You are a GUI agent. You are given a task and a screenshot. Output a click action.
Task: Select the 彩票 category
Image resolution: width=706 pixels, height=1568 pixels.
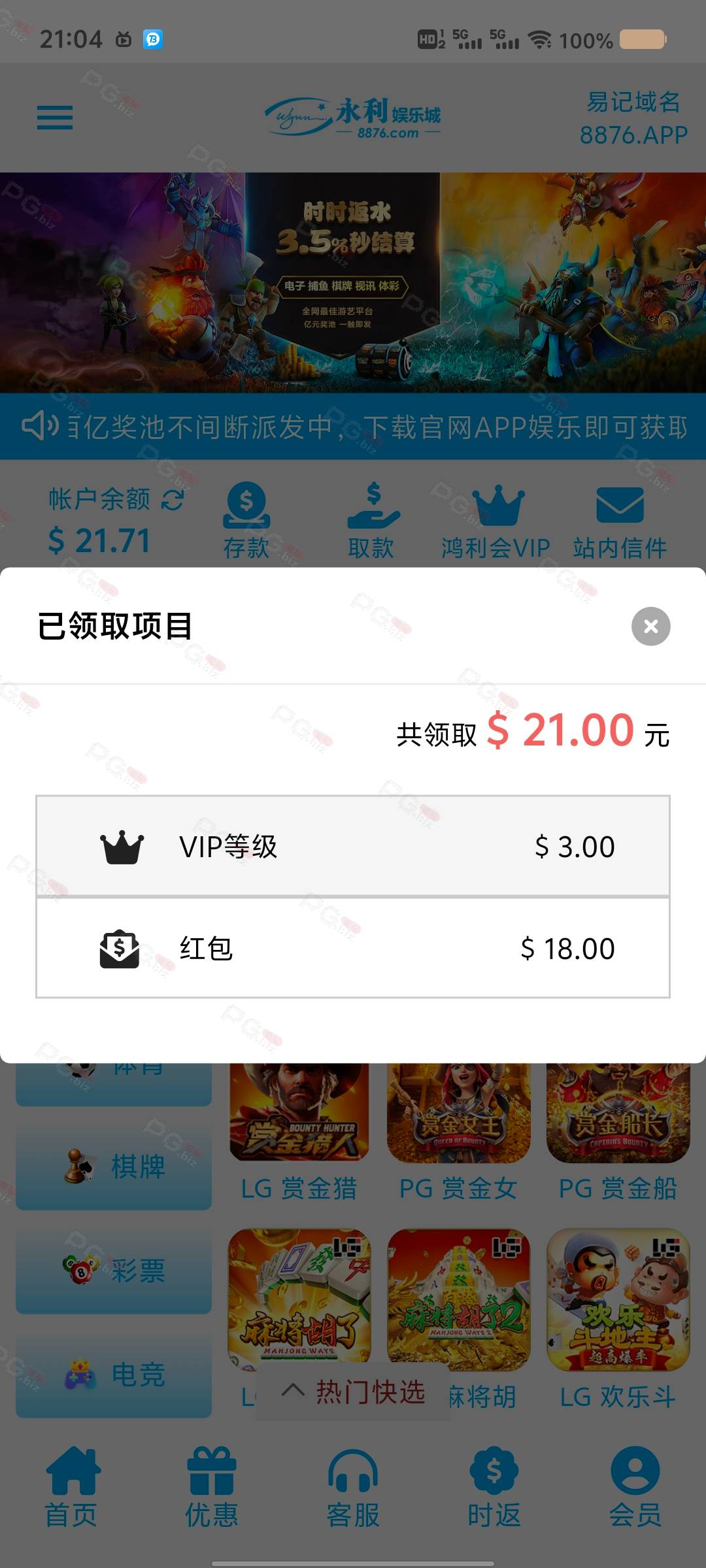tap(114, 1270)
